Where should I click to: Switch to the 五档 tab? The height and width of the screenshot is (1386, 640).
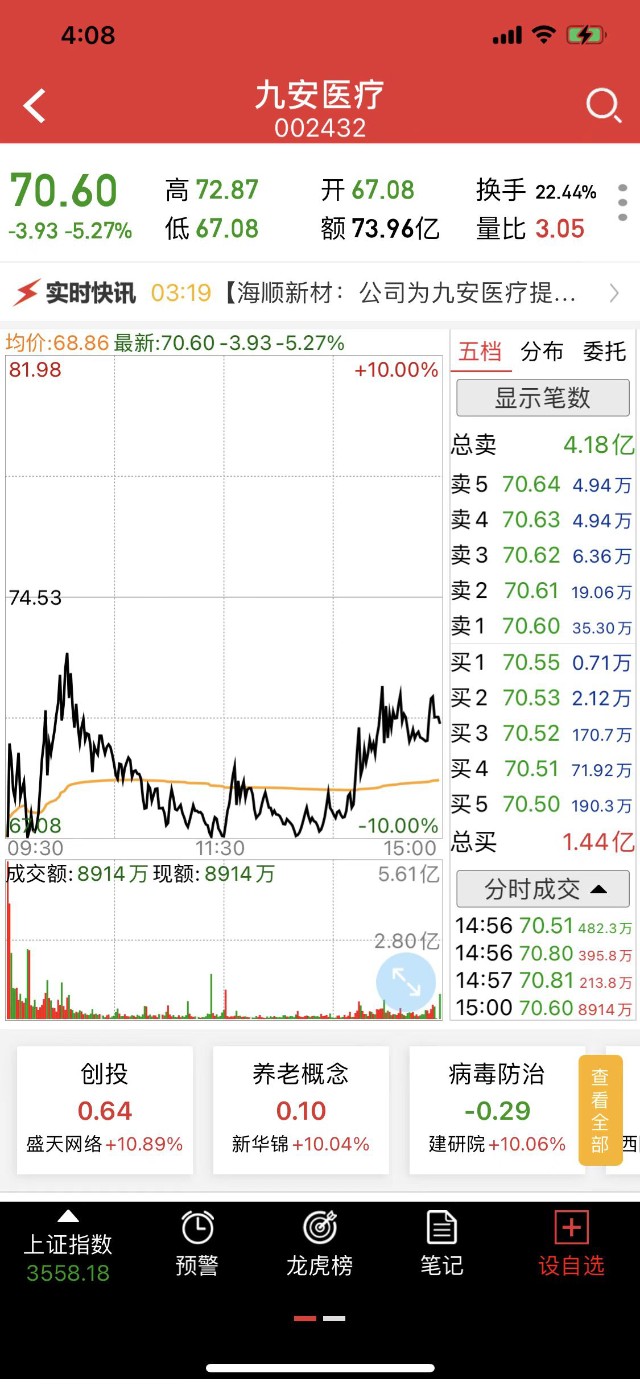pos(479,352)
